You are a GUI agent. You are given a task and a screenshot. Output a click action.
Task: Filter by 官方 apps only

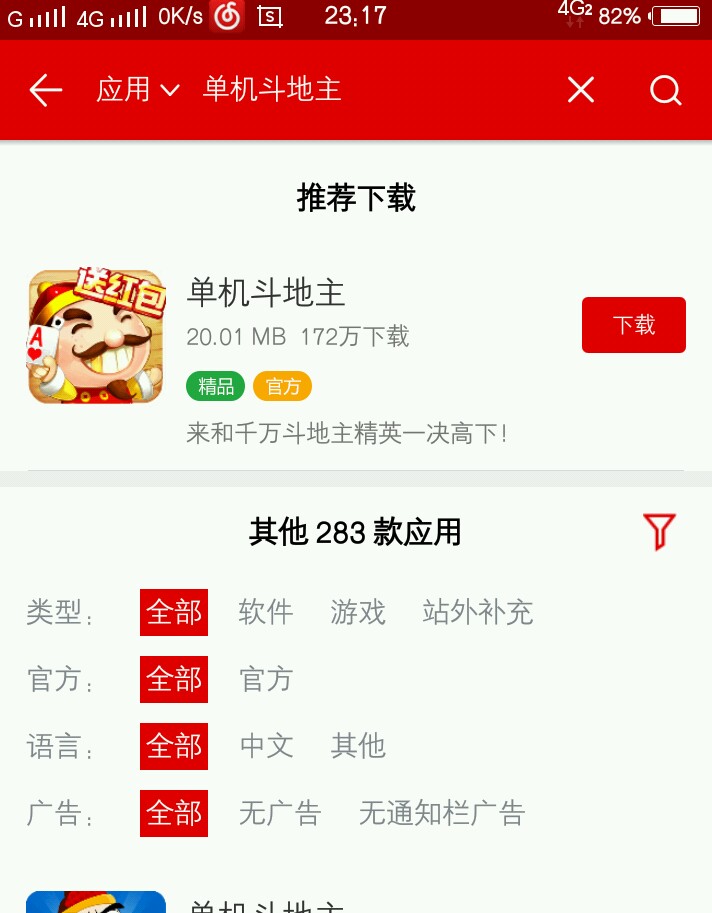(266, 679)
